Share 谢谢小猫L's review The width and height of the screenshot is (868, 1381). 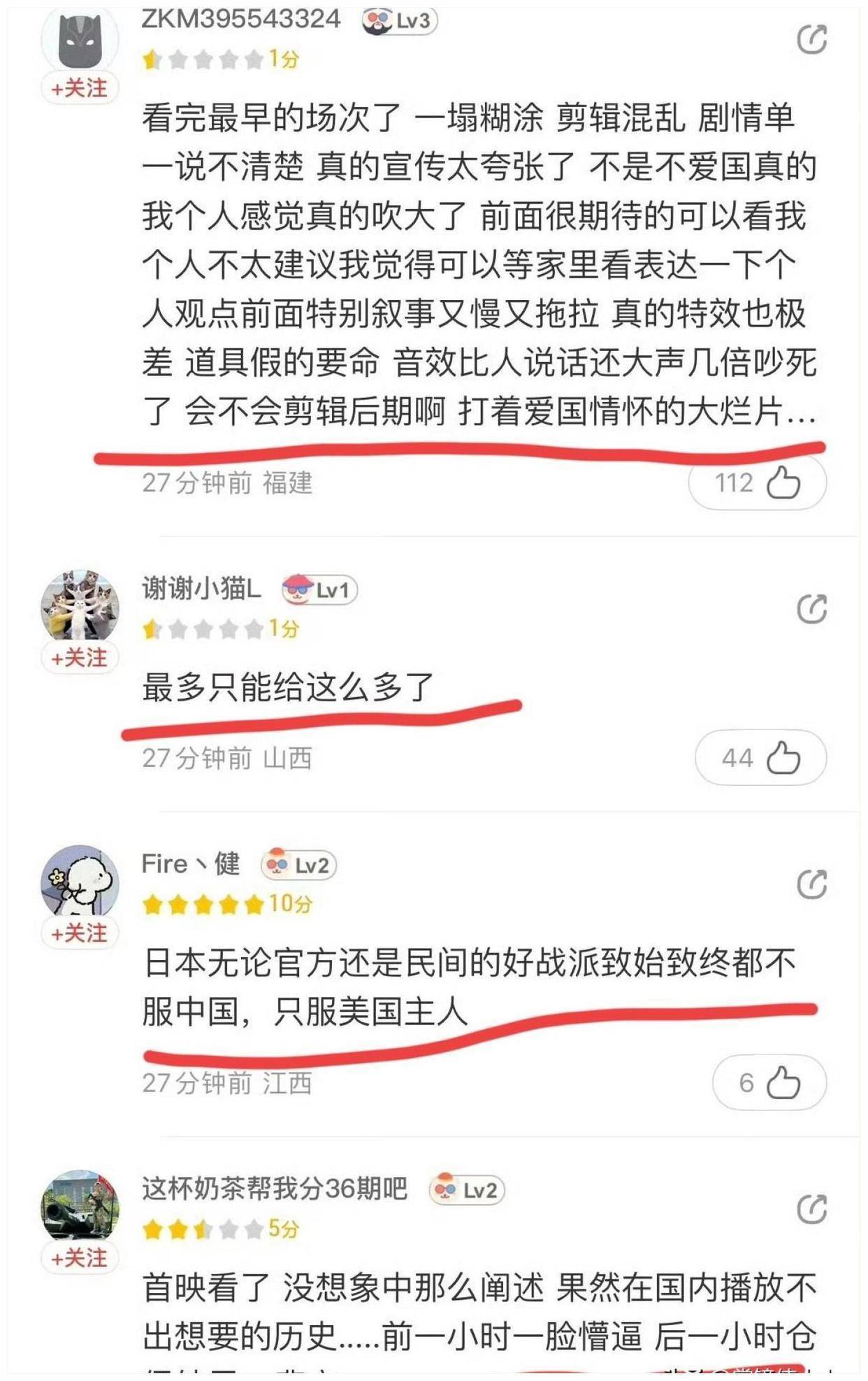[811, 608]
